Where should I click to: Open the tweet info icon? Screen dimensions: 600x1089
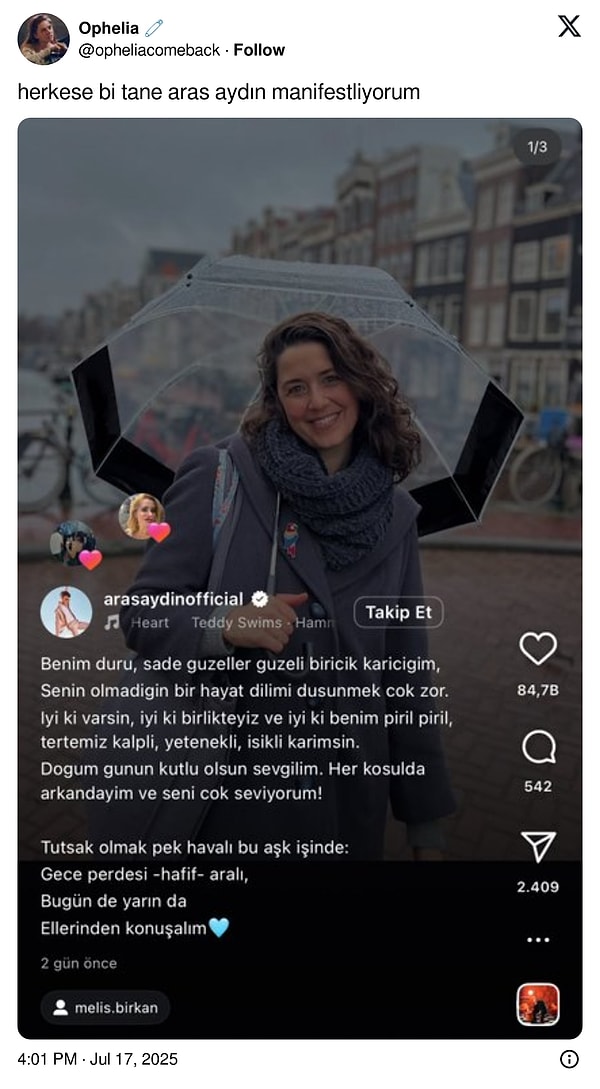tap(569, 1059)
